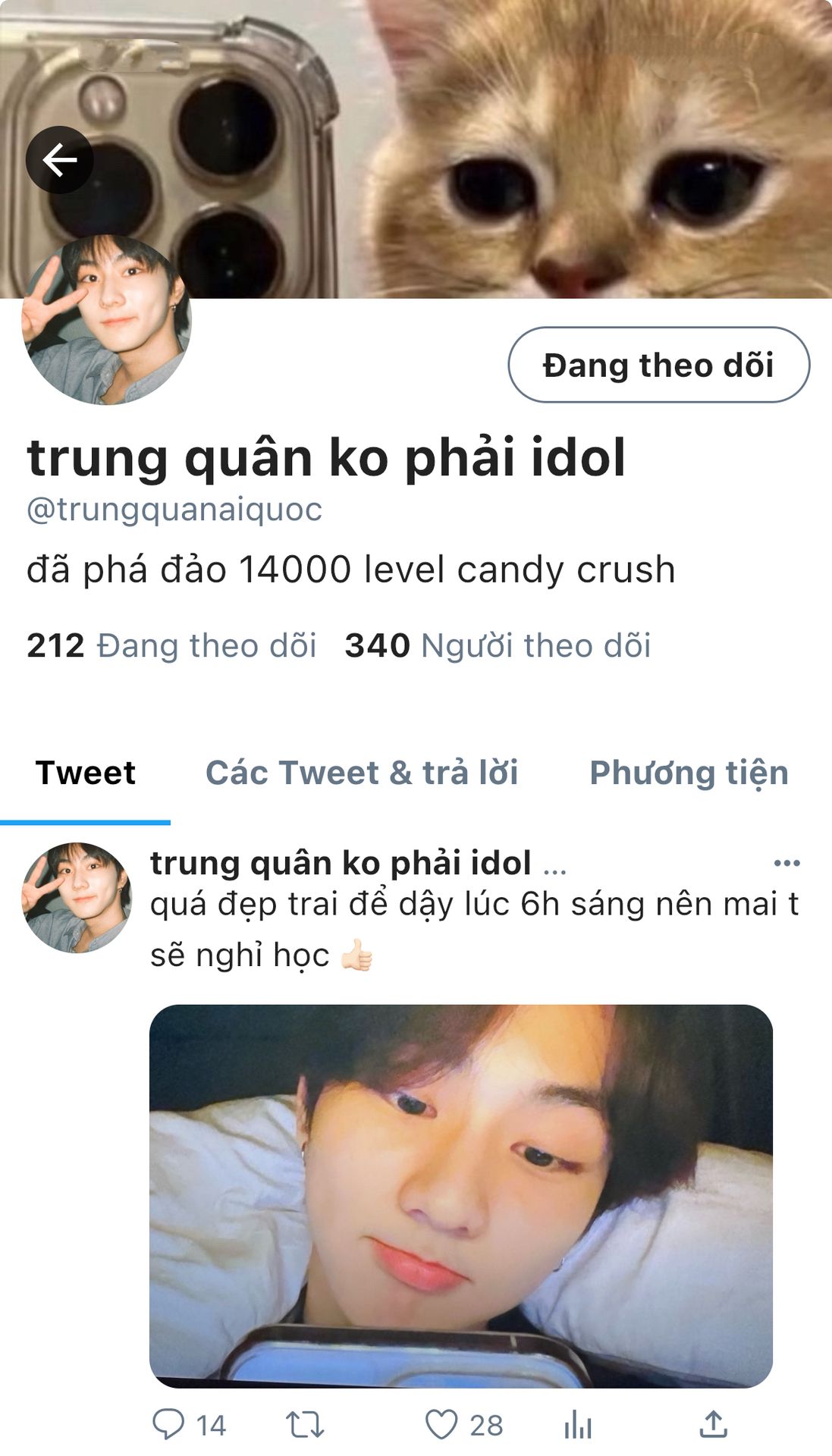
Task: Share the tweet using the upload icon
Action: pyautogui.click(x=713, y=1424)
